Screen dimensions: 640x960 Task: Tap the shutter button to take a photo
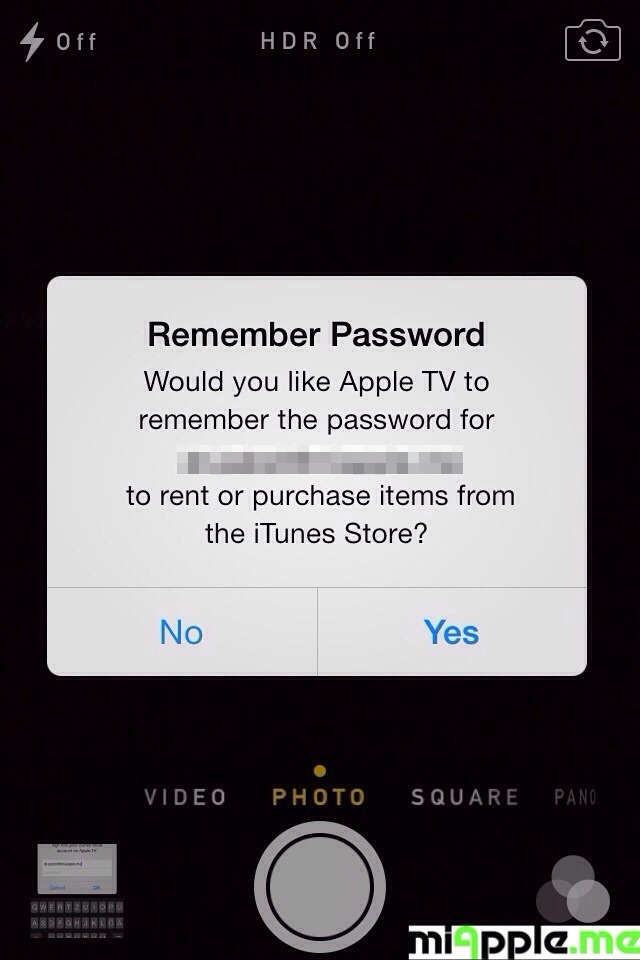pyautogui.click(x=320, y=887)
